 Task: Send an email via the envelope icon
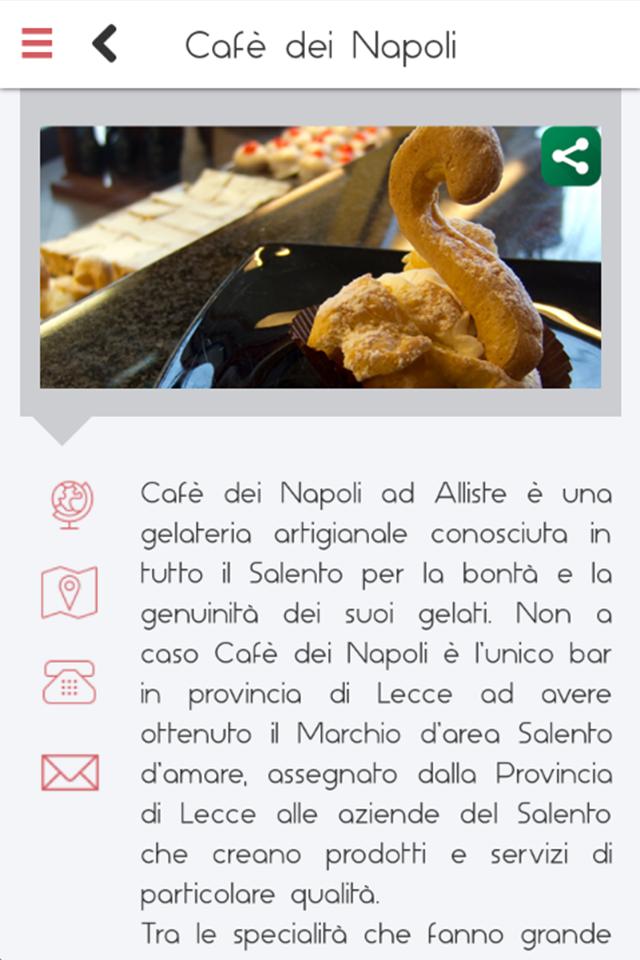tap(70, 772)
